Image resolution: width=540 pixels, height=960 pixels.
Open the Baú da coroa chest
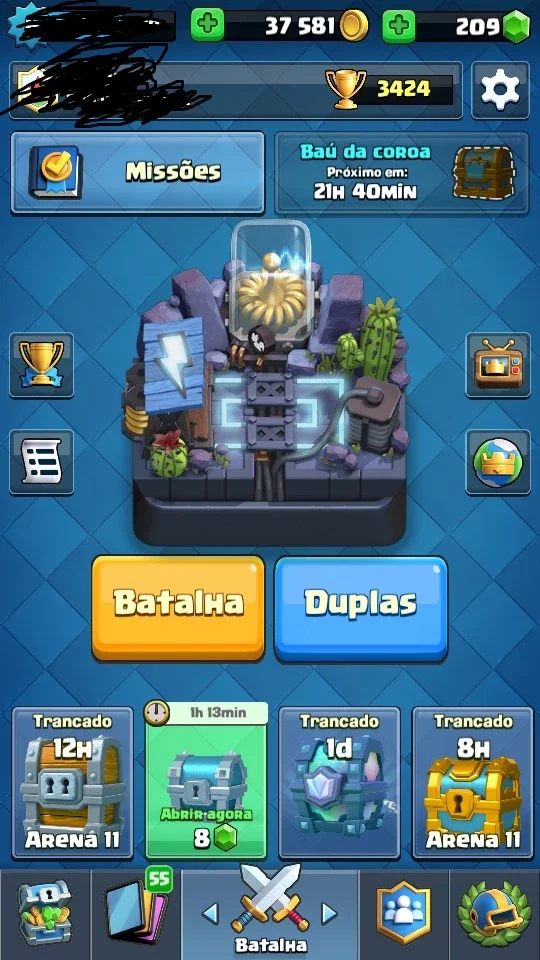(x=402, y=173)
